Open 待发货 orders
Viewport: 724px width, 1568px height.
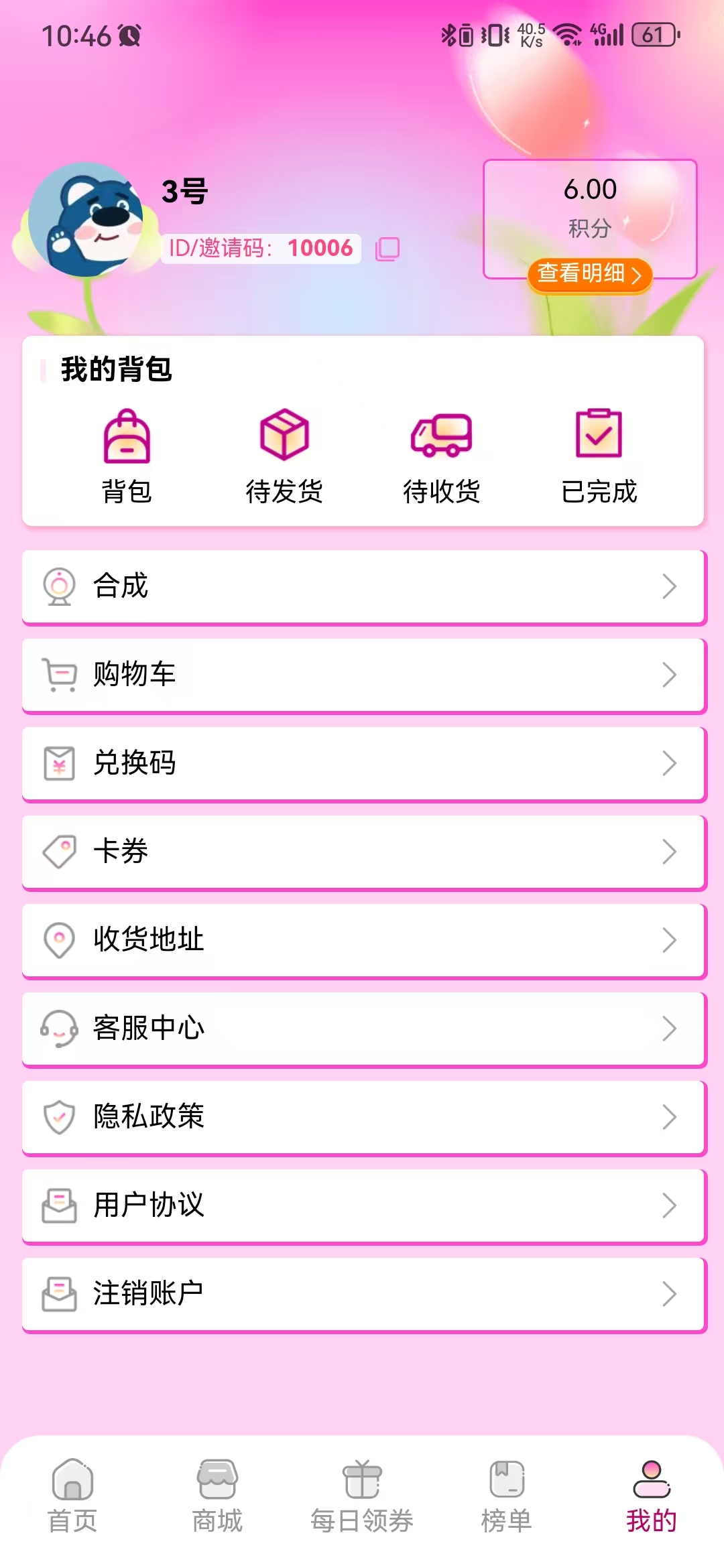pos(284,456)
